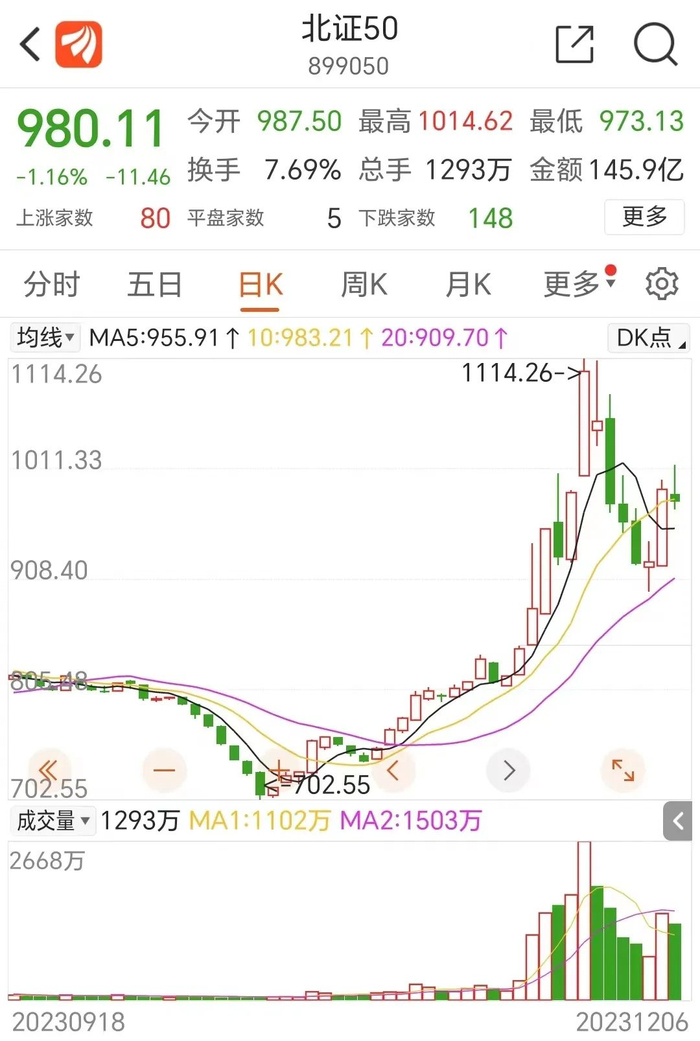
Task: Zoom in the K-line chart
Action: (x=278, y=770)
